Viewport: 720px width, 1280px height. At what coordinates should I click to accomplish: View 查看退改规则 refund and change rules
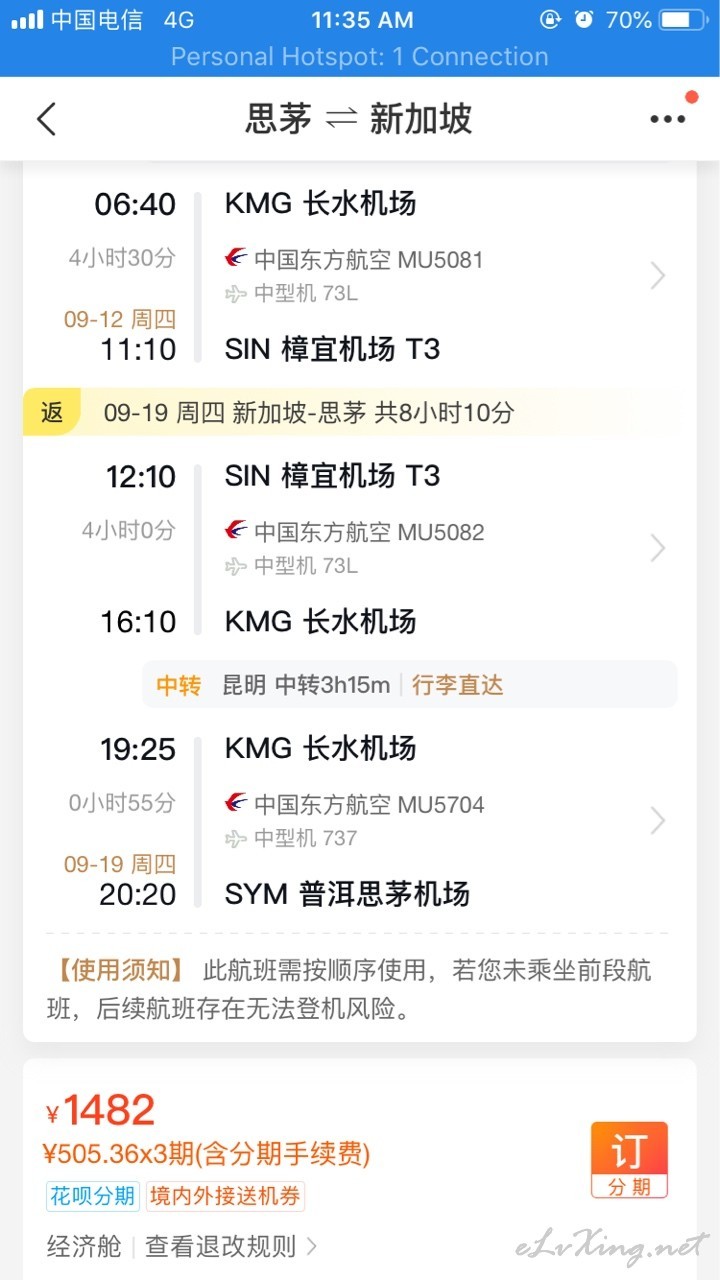(232, 1246)
